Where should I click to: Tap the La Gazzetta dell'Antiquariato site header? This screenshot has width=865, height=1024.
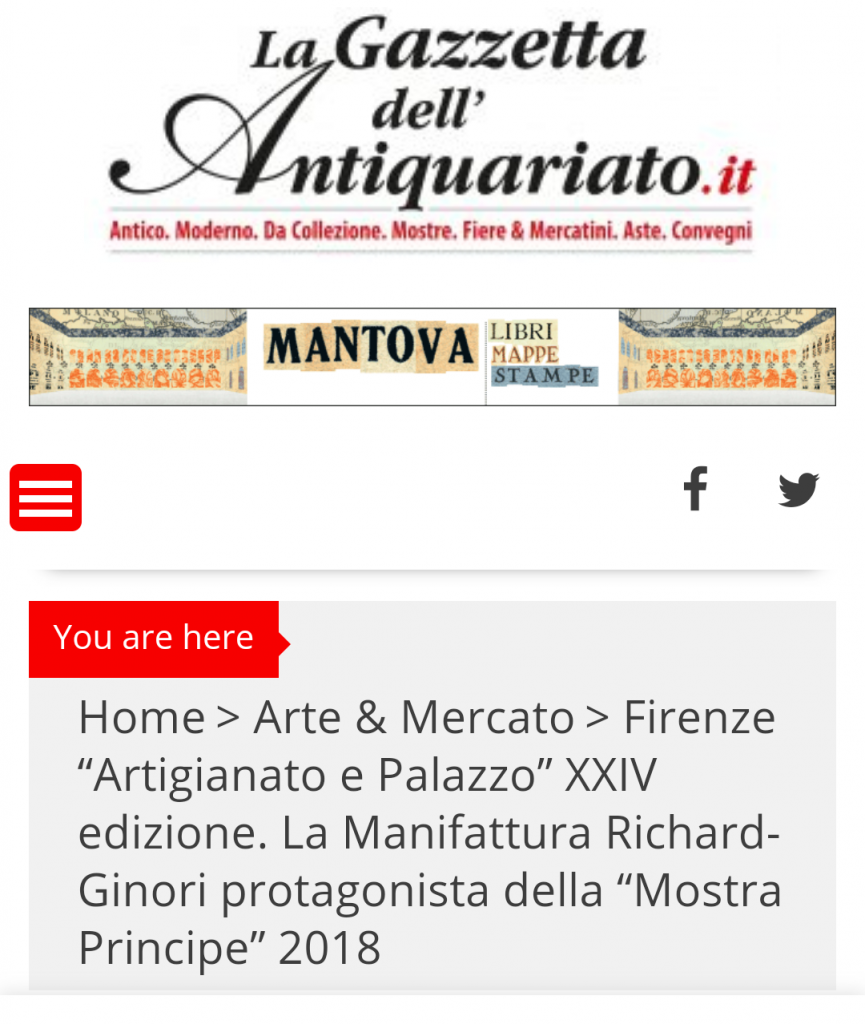[x=432, y=130]
